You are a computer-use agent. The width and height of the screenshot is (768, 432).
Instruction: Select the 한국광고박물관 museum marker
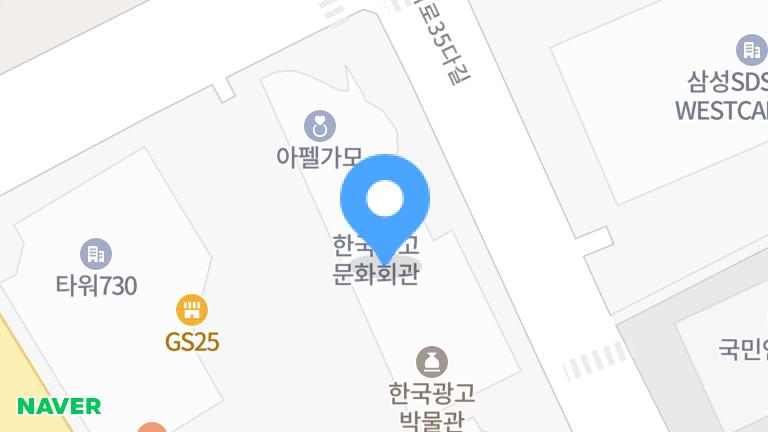pyautogui.click(x=432, y=362)
